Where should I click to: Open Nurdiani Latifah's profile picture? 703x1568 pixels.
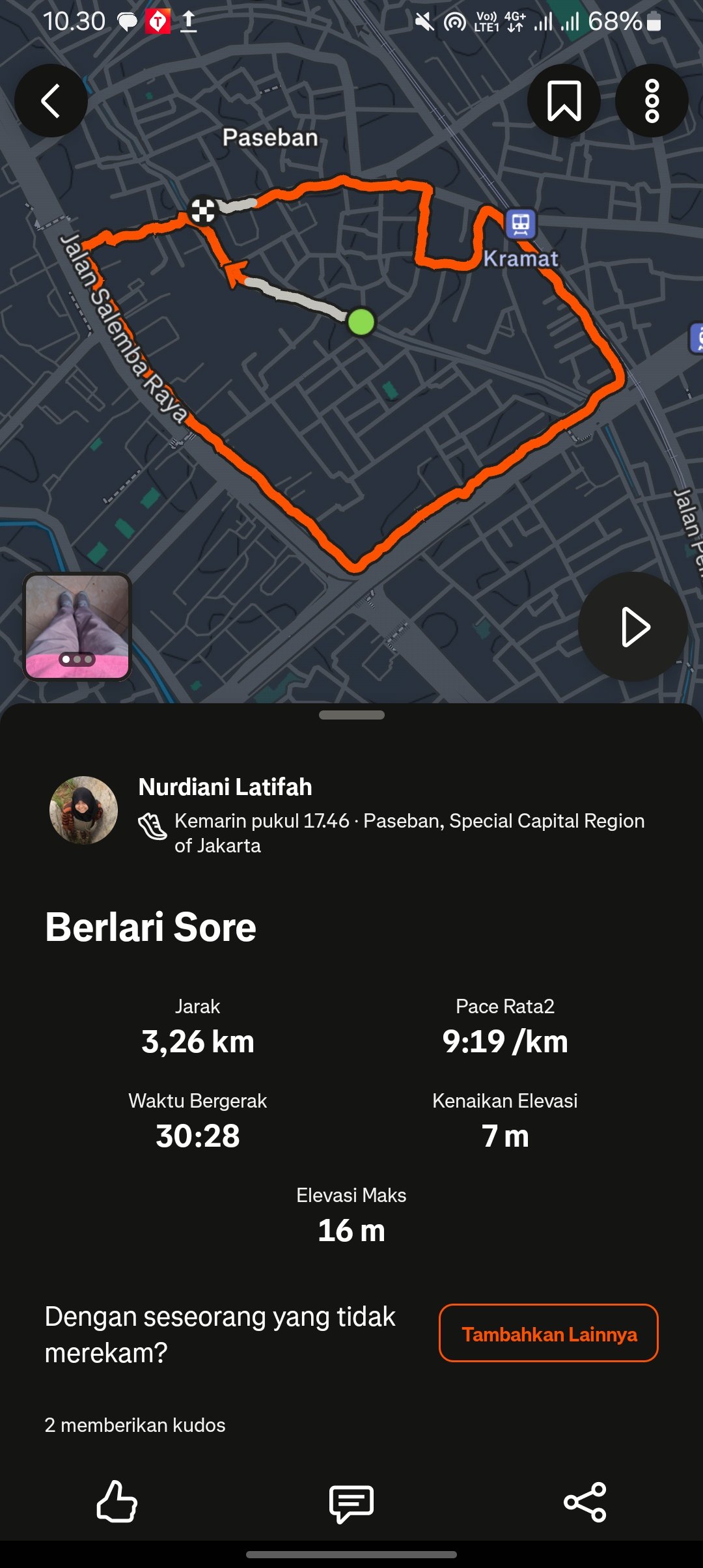83,810
